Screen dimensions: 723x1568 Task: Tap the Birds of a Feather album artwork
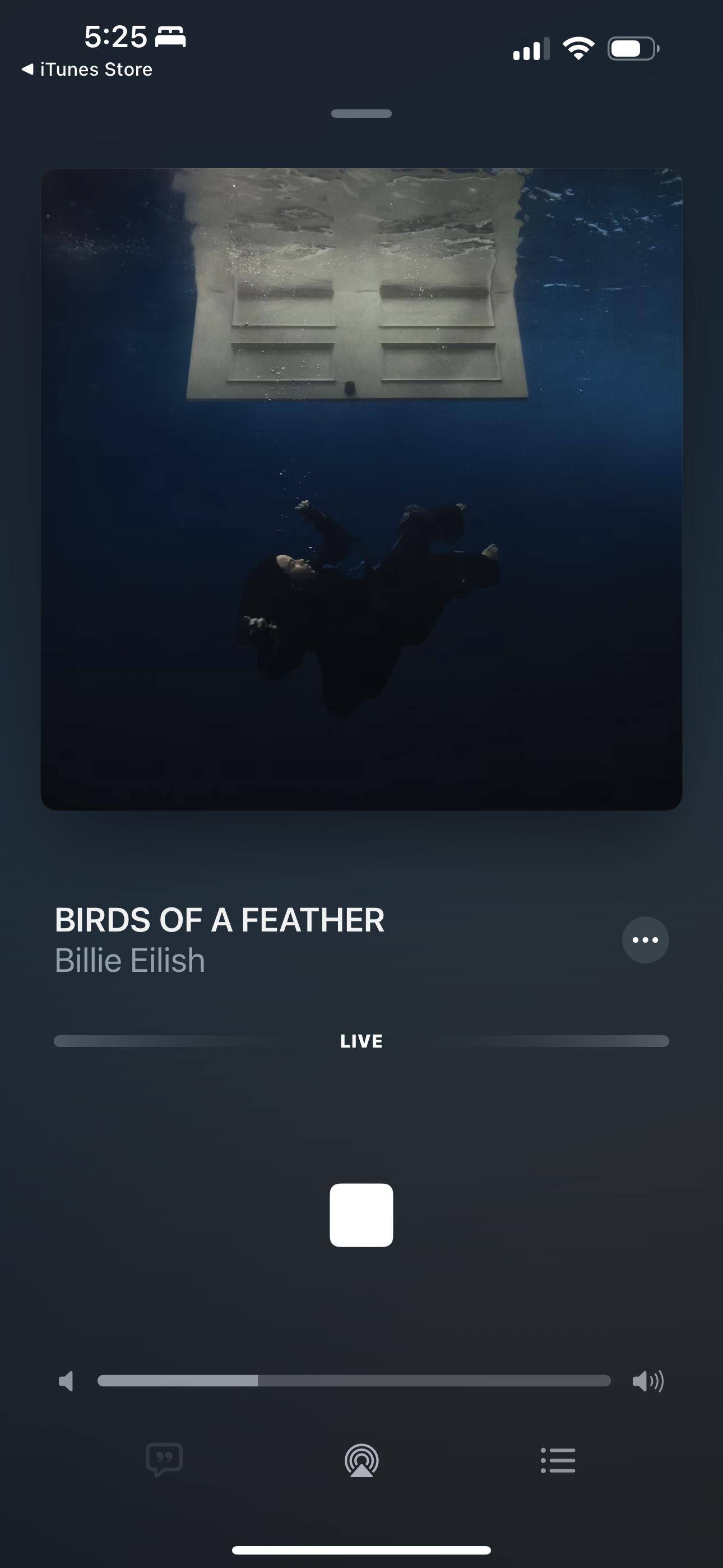point(361,489)
